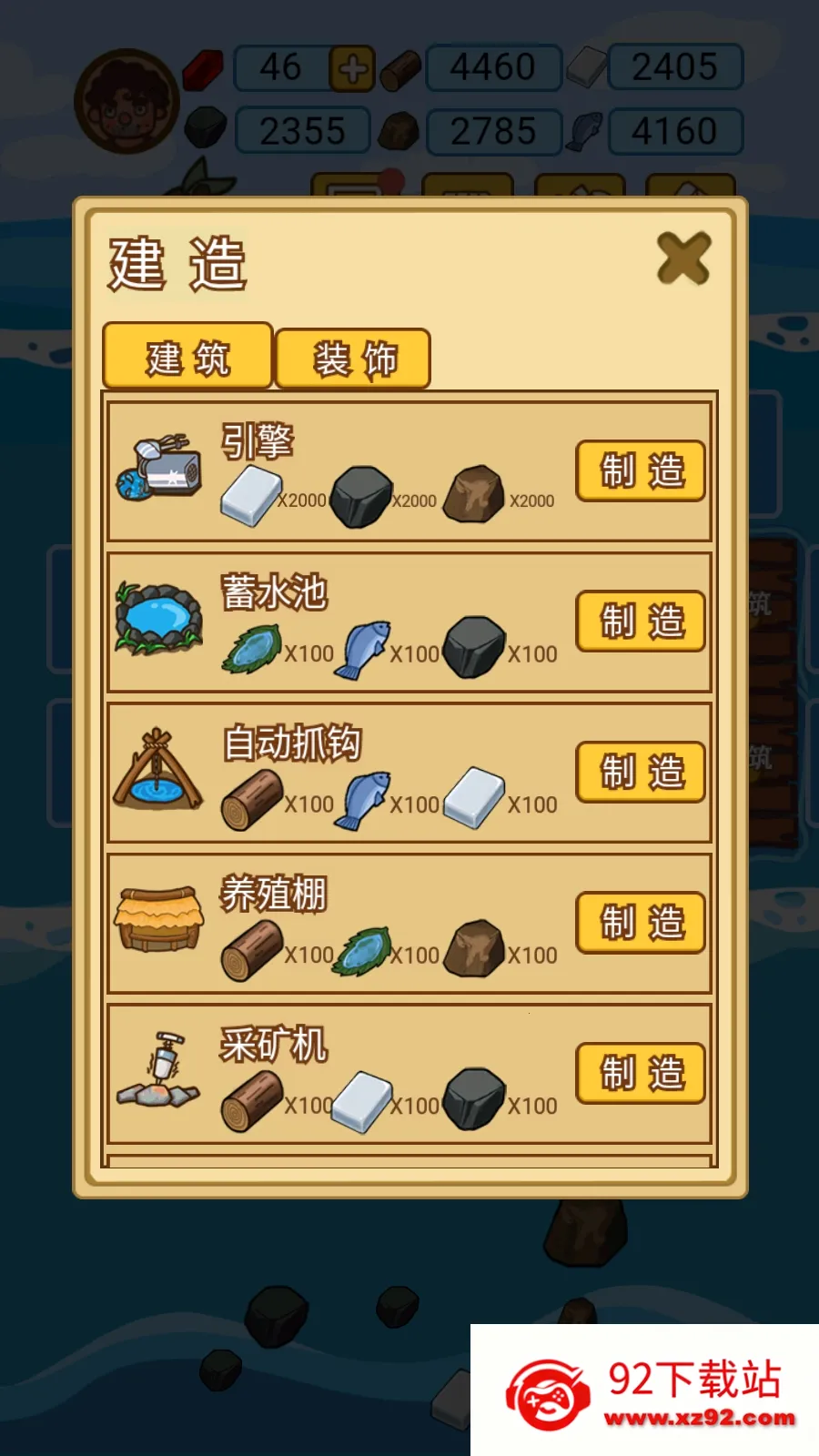Make the 养殖棚 via 制造 button

(641, 923)
